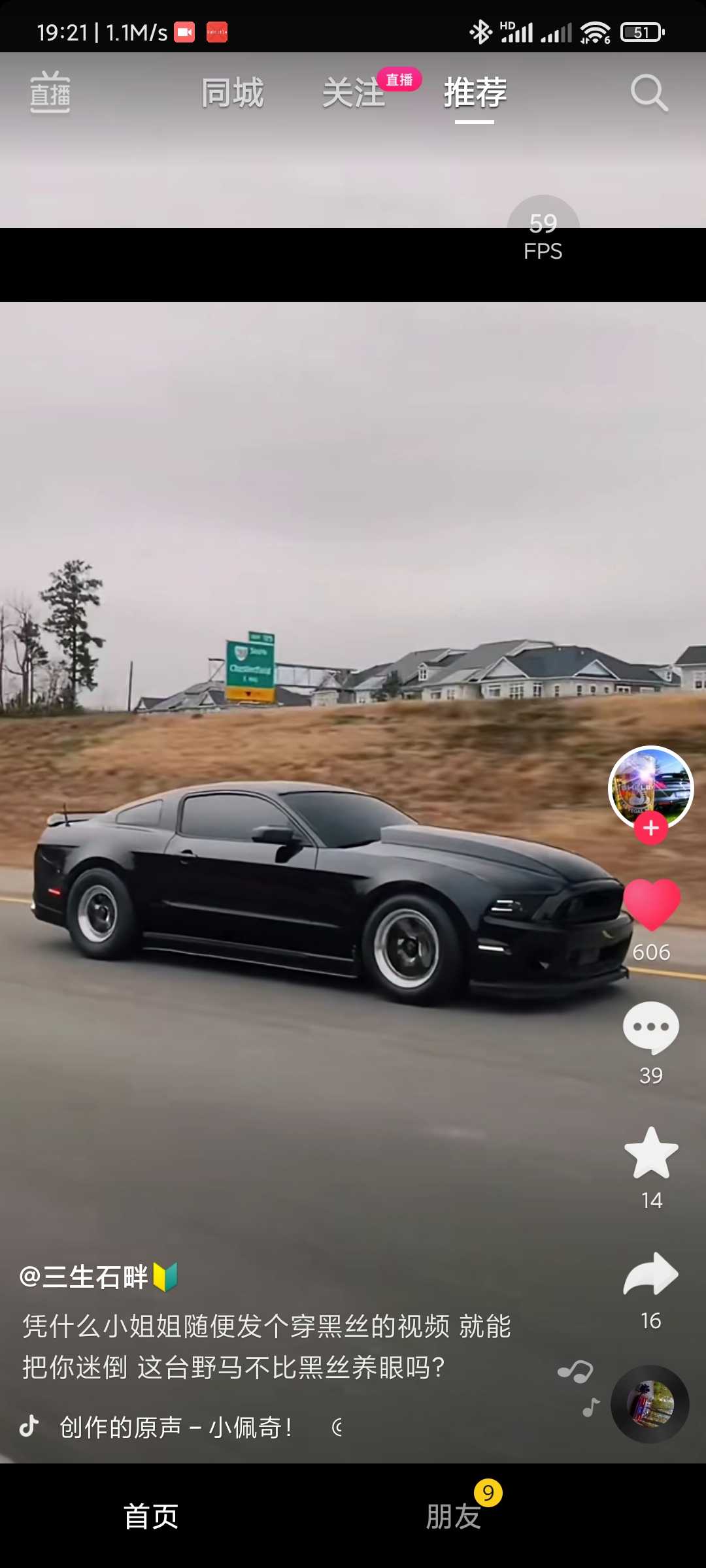Go to the 首页 home tab

pos(151,1516)
